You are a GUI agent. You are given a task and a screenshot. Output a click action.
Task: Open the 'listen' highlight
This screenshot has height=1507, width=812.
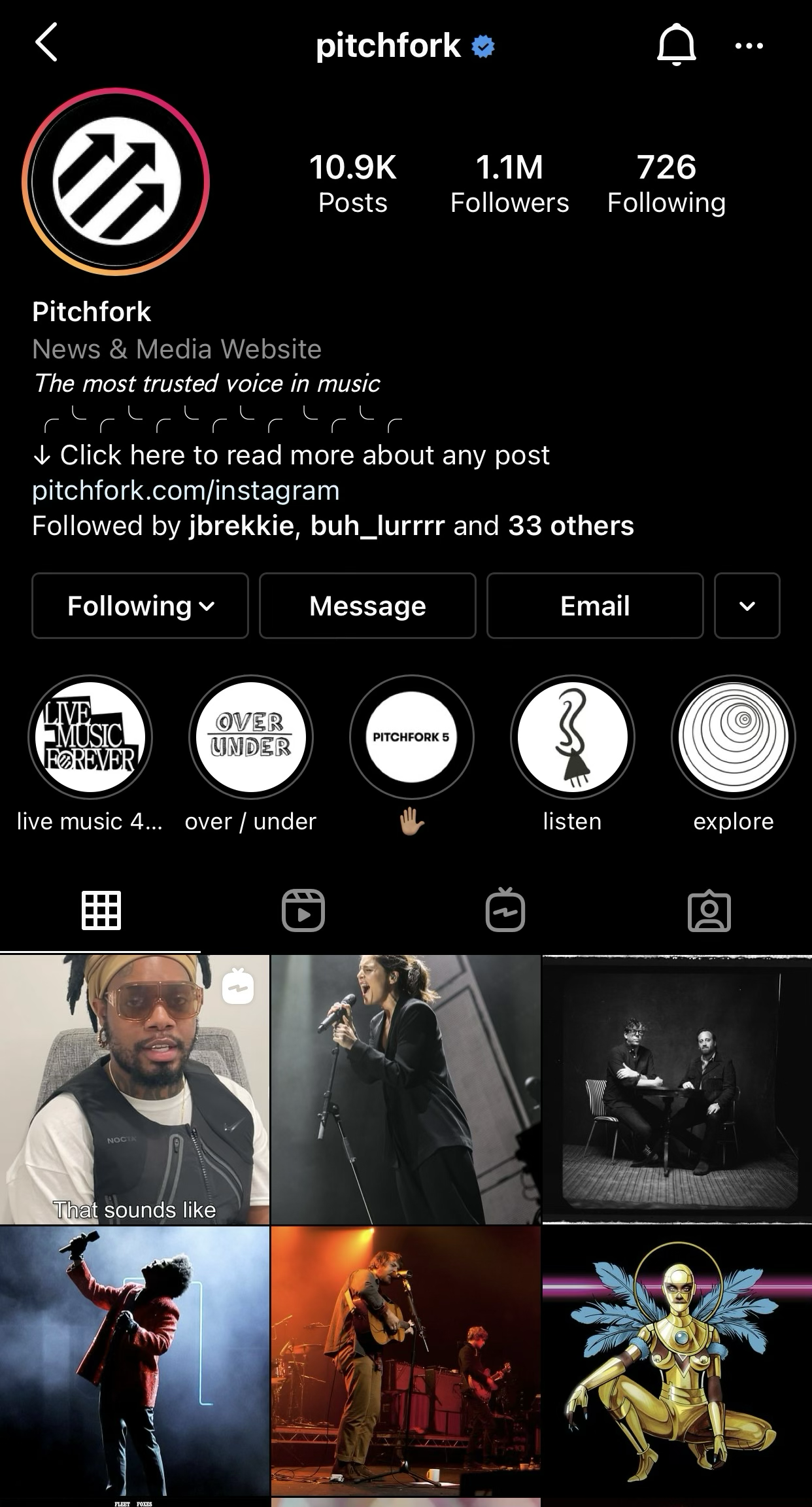point(573,737)
